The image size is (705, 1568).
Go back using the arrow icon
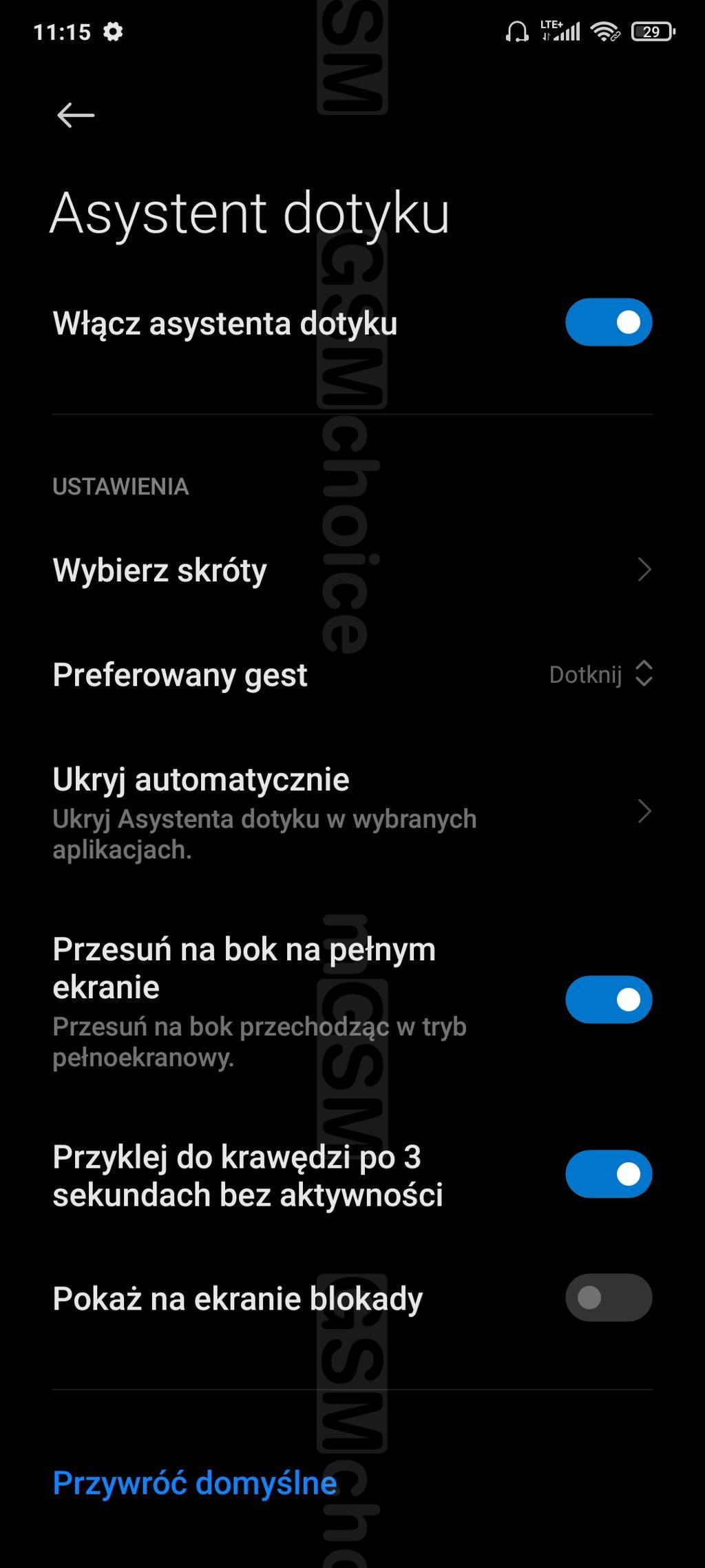pyautogui.click(x=76, y=115)
